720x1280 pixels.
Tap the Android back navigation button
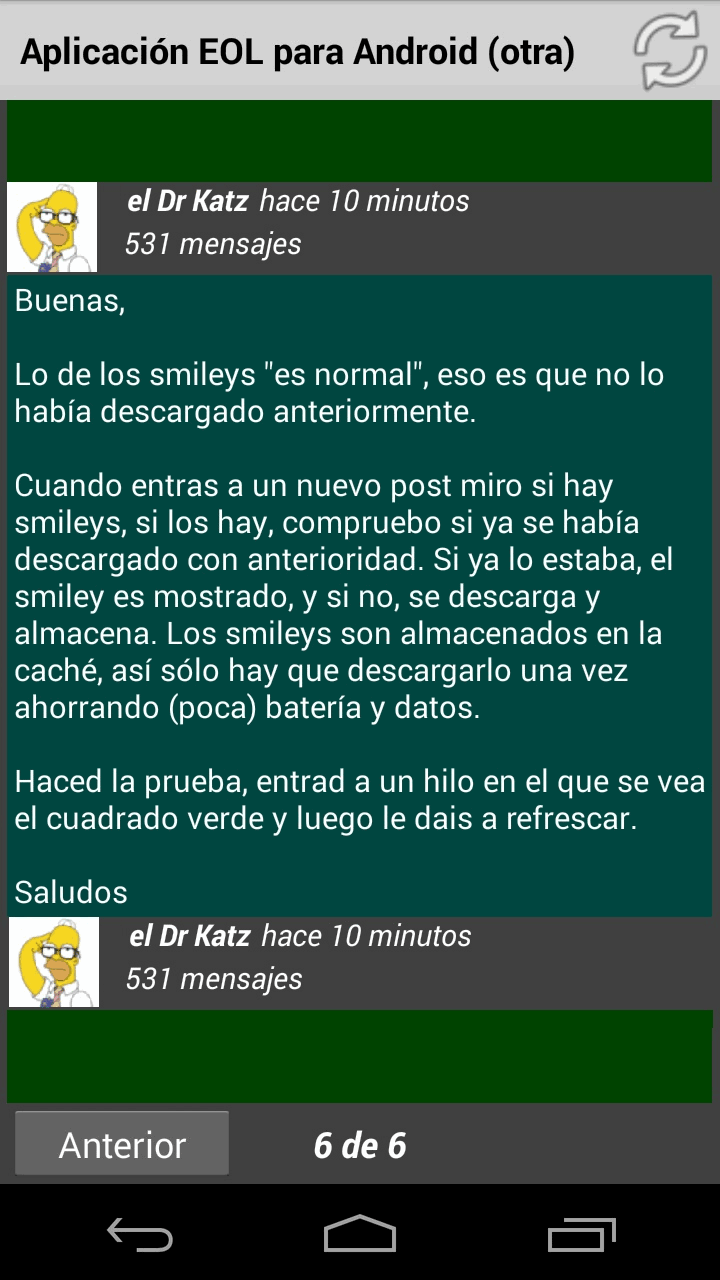click(140, 1234)
